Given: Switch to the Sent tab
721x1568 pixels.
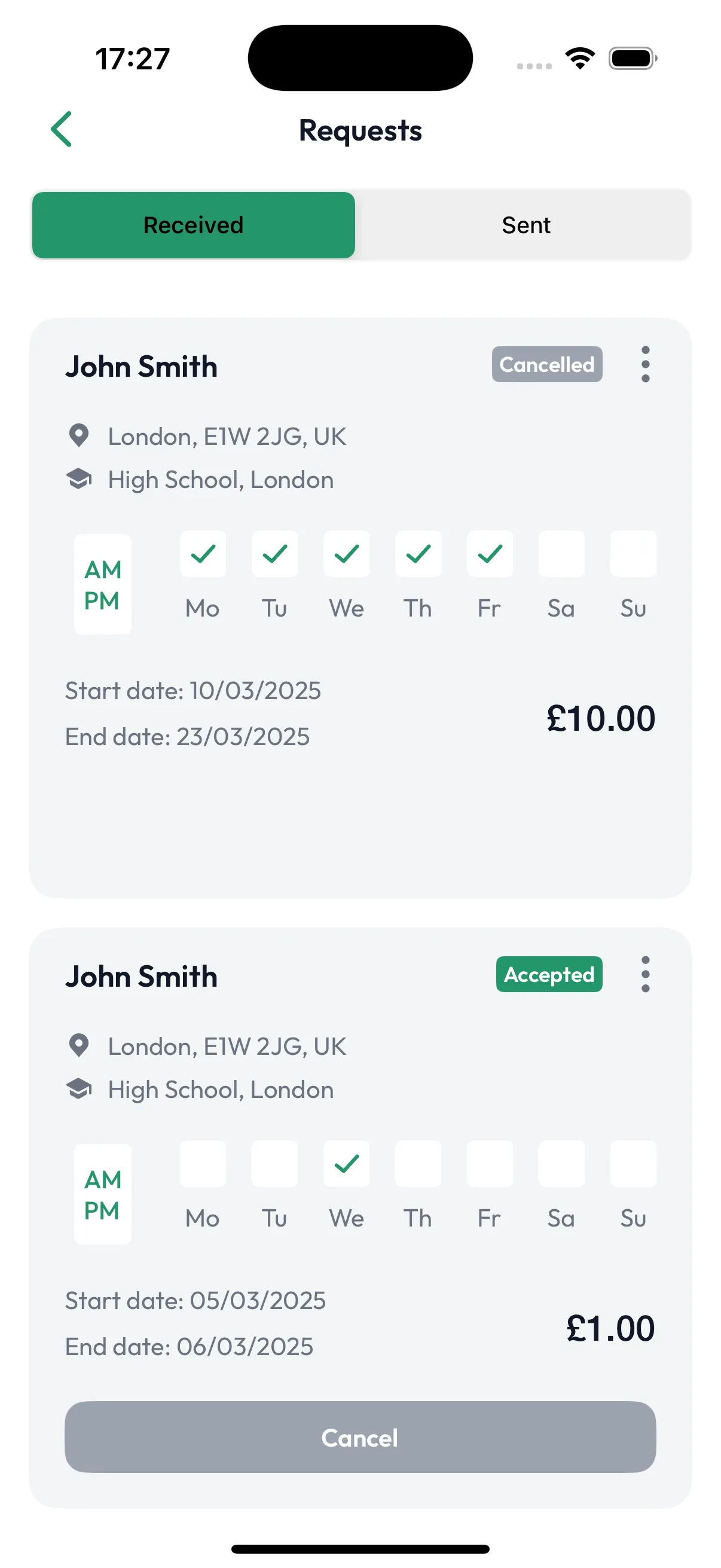Looking at the screenshot, I should click(526, 225).
